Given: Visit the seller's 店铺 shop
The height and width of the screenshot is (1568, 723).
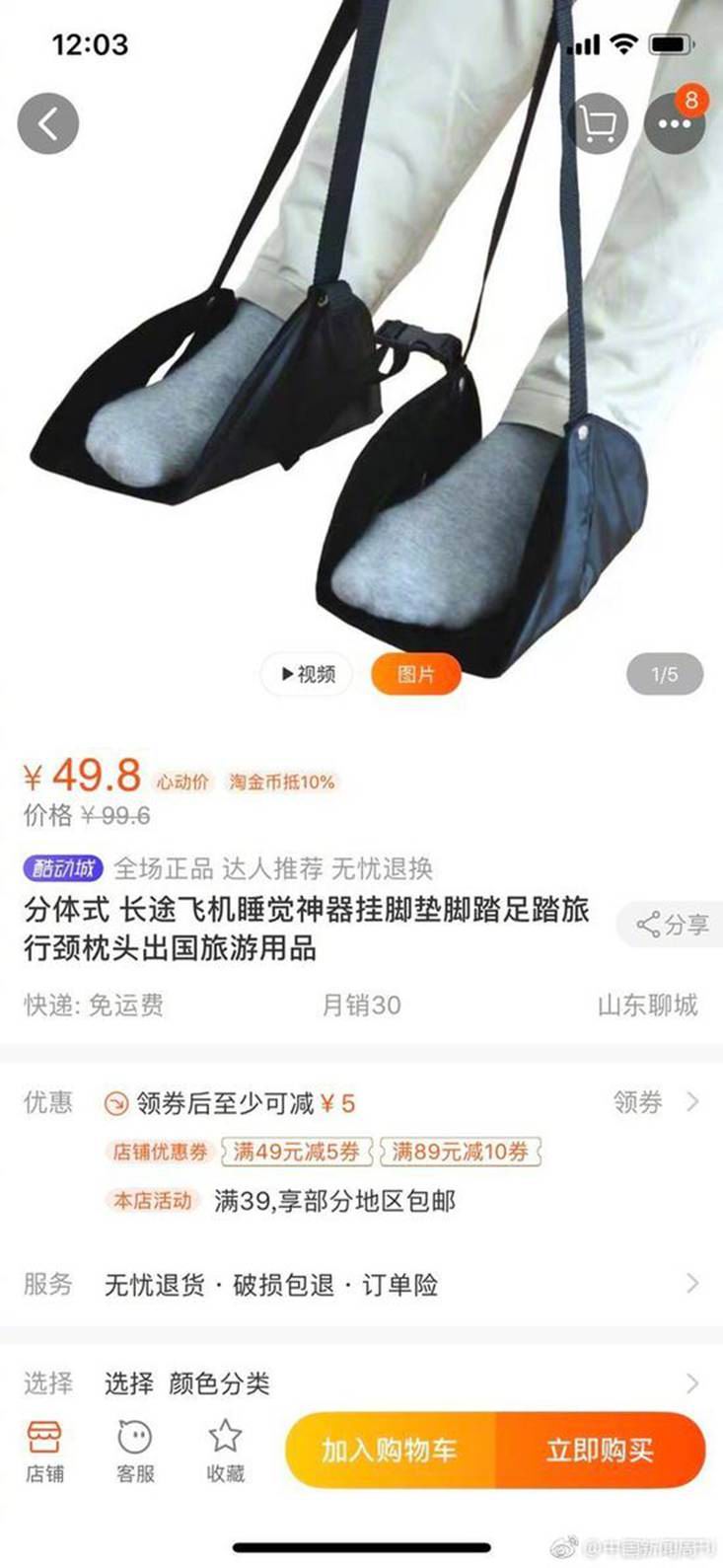Looking at the screenshot, I should (44, 1451).
